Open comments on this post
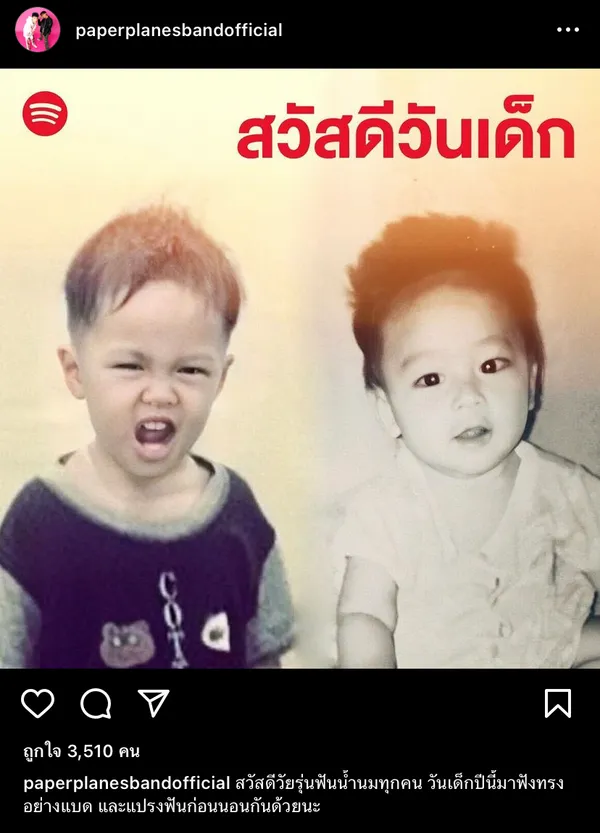600x833 pixels. tap(96, 703)
